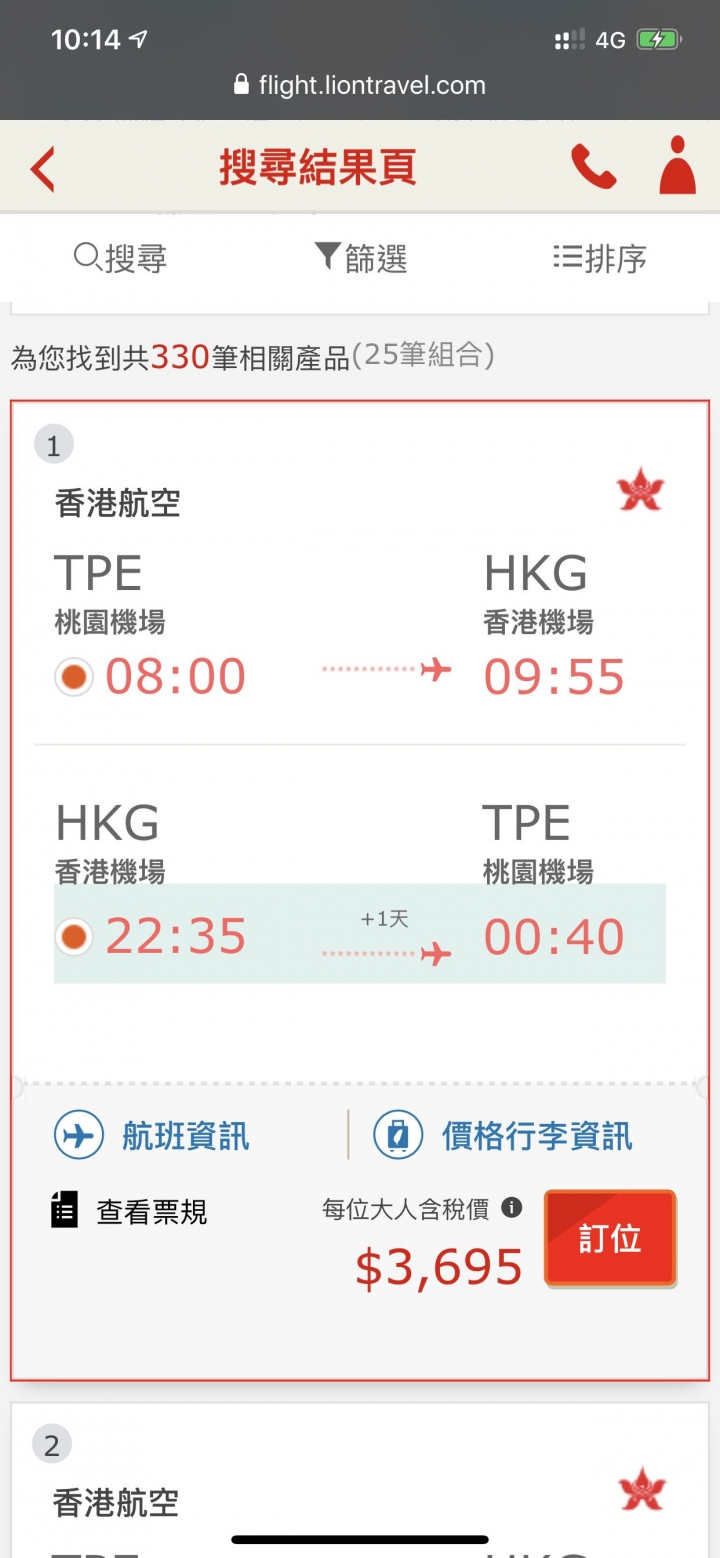
Task: Tap the flight.liontravel.com address bar
Action: 360,85
